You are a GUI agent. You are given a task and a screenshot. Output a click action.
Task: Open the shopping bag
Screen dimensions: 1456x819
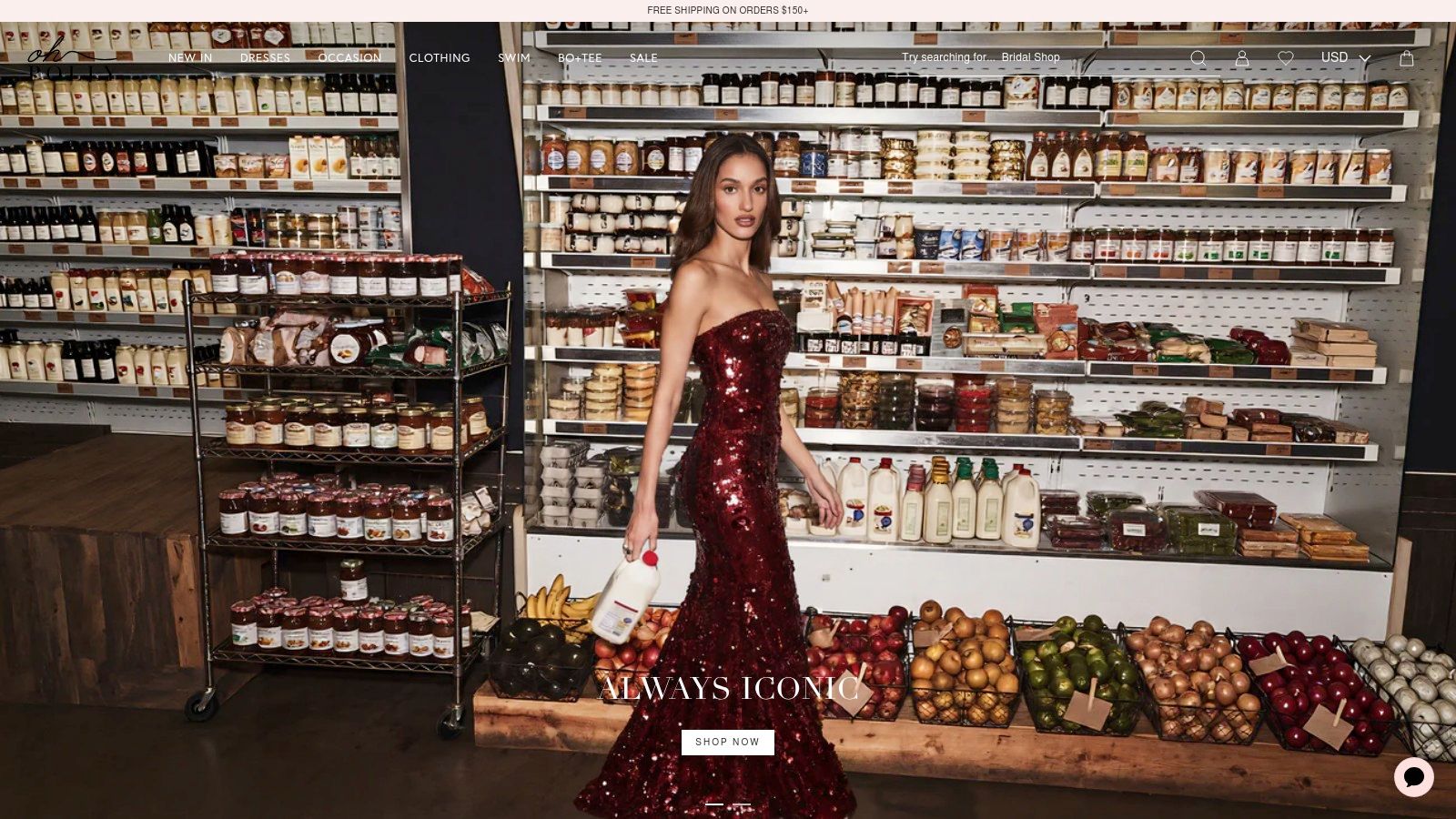tap(1406, 58)
